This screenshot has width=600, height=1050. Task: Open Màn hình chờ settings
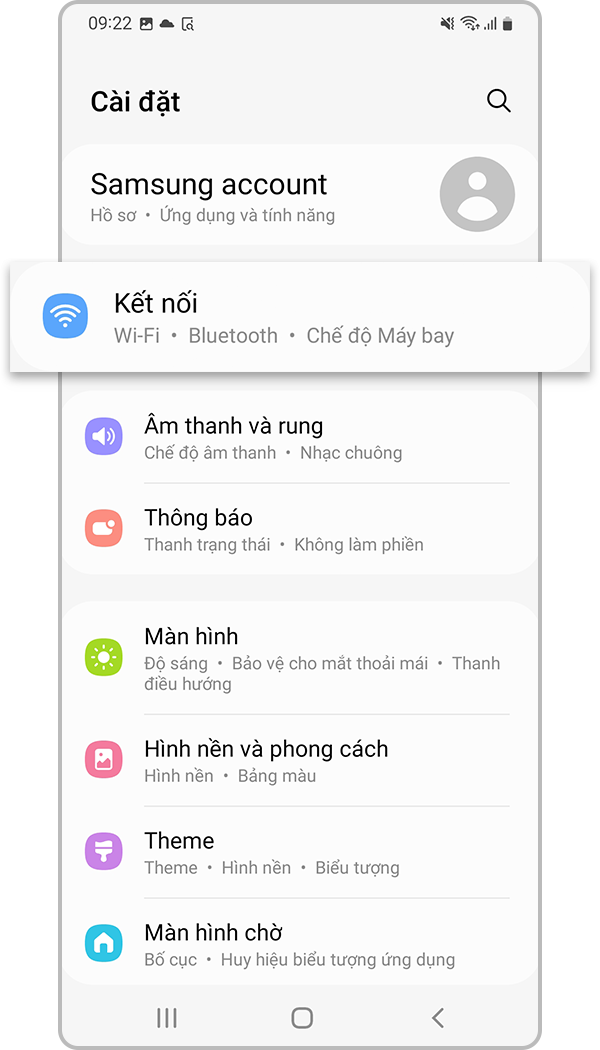(300, 944)
